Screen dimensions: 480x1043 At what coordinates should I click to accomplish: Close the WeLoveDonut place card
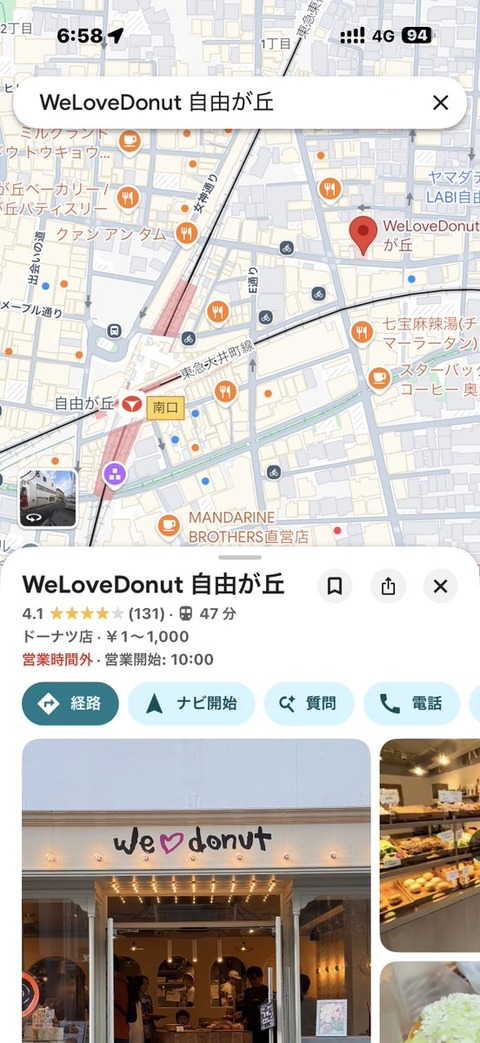[440, 586]
